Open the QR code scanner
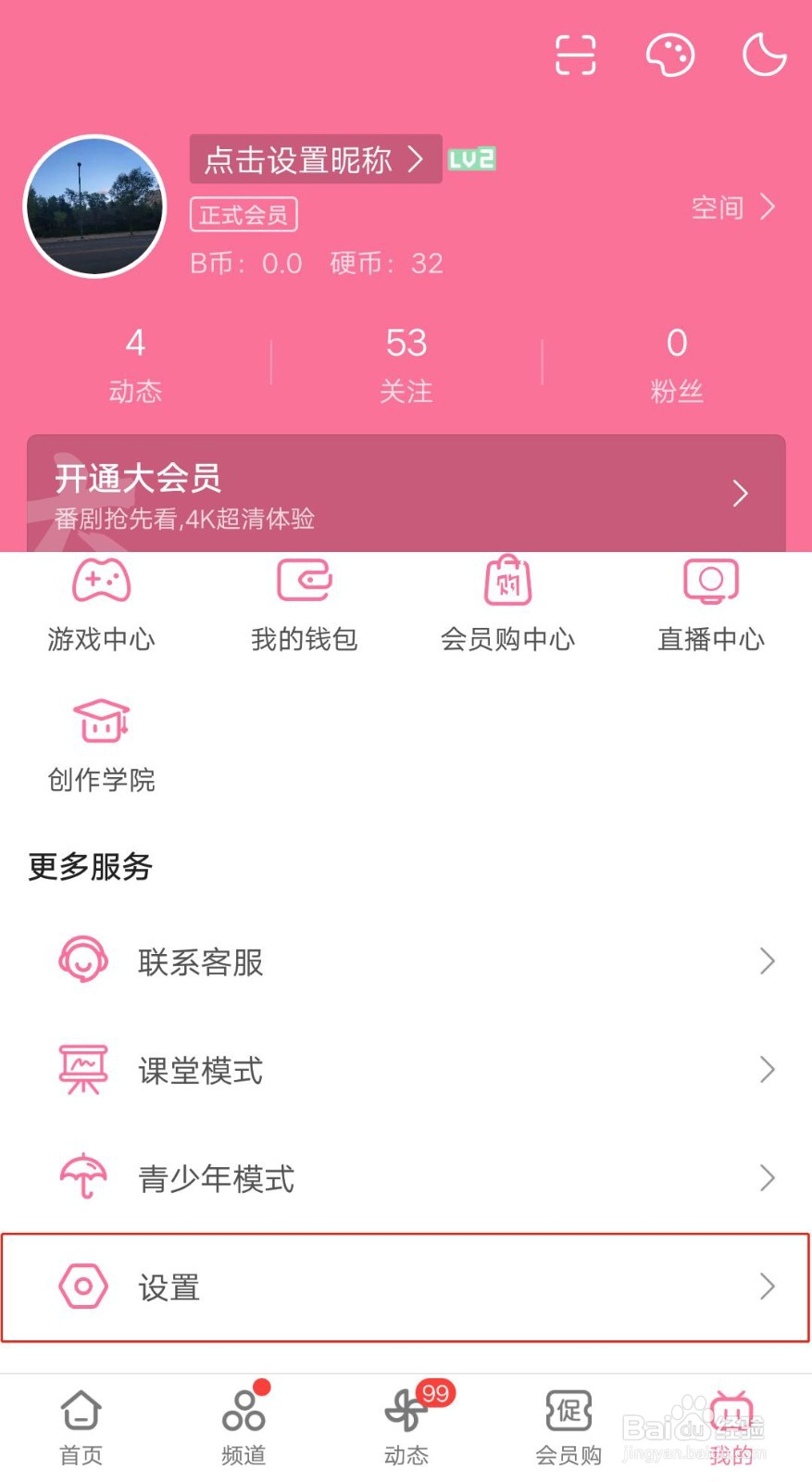Image resolution: width=812 pixels, height=1482 pixels. click(x=574, y=56)
